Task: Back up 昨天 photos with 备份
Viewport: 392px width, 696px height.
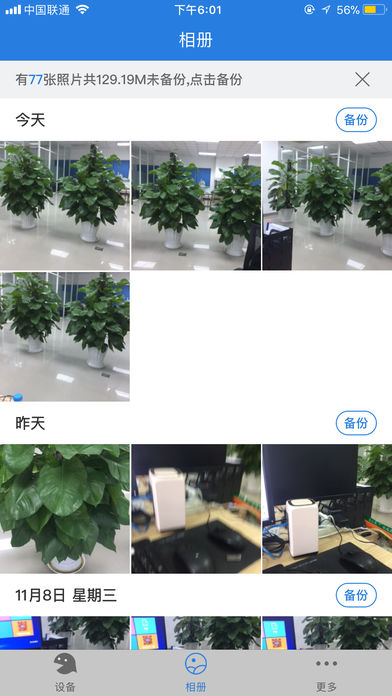Action: tap(356, 423)
